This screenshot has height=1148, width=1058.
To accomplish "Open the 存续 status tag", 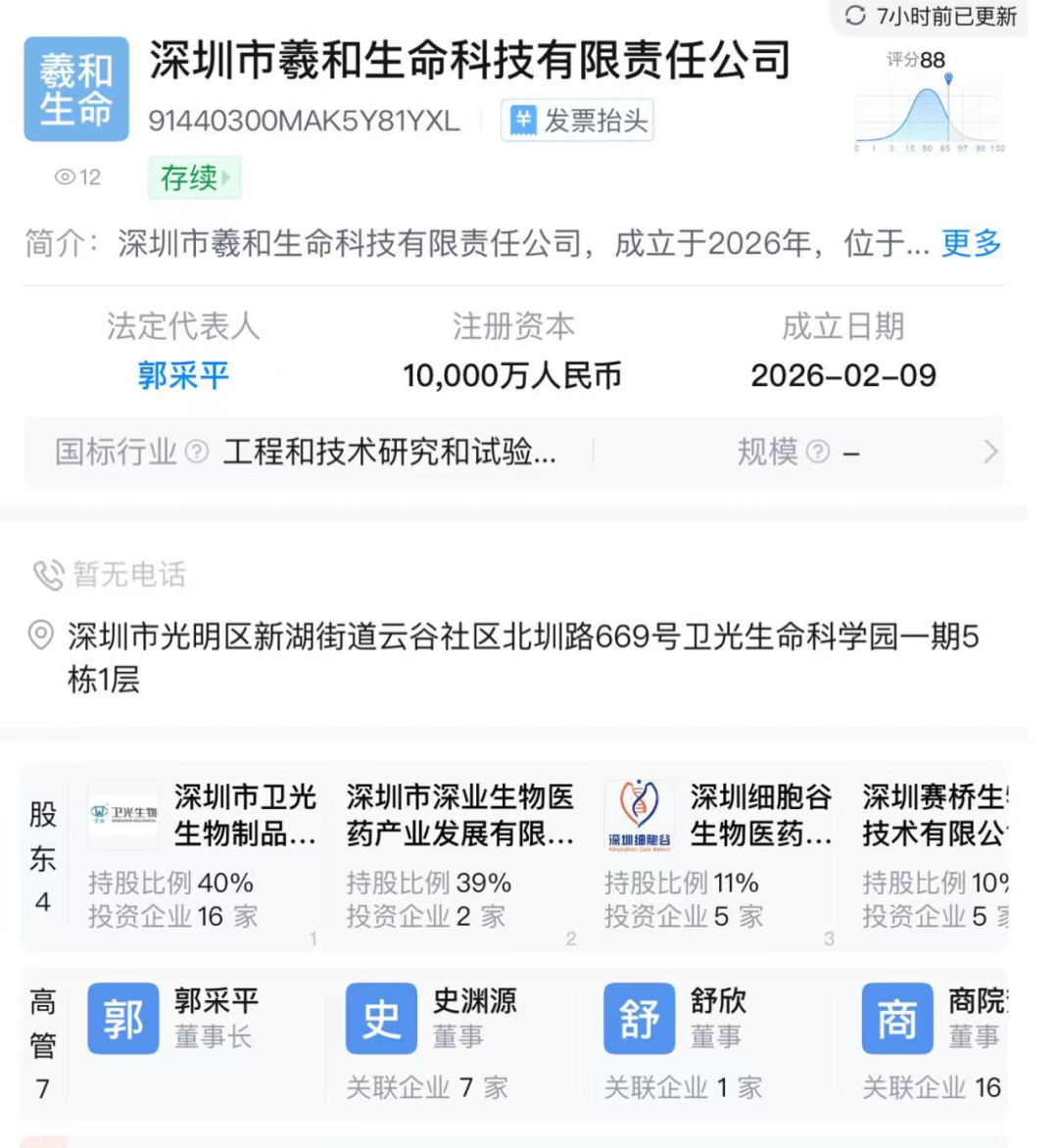I will coord(194,178).
